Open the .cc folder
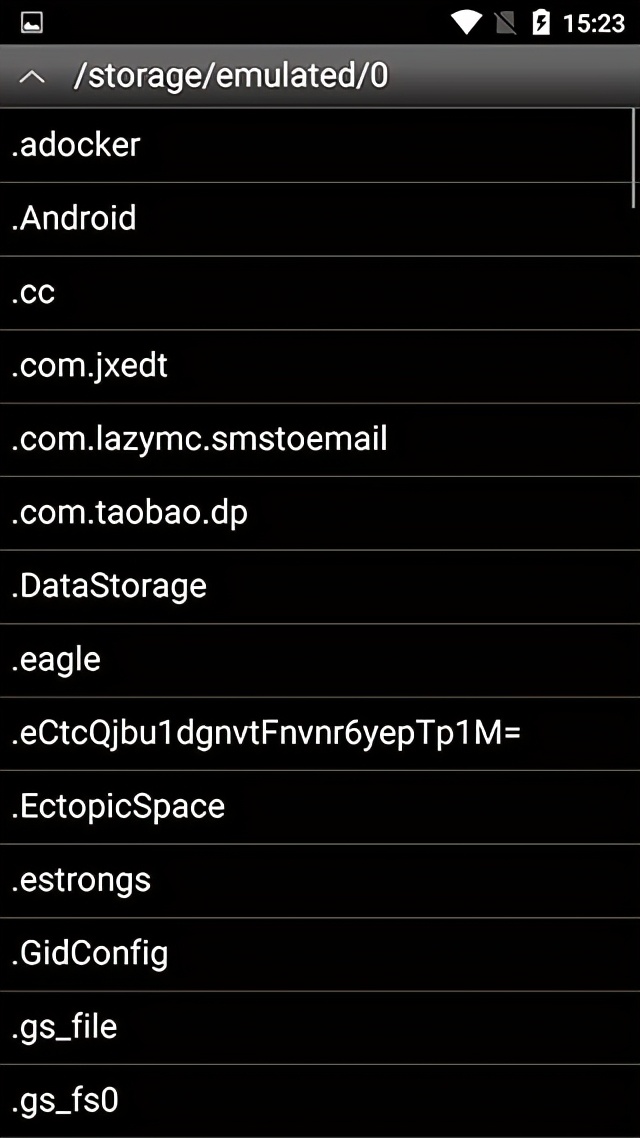Screen dimensions: 640x1138 (x=33, y=292)
